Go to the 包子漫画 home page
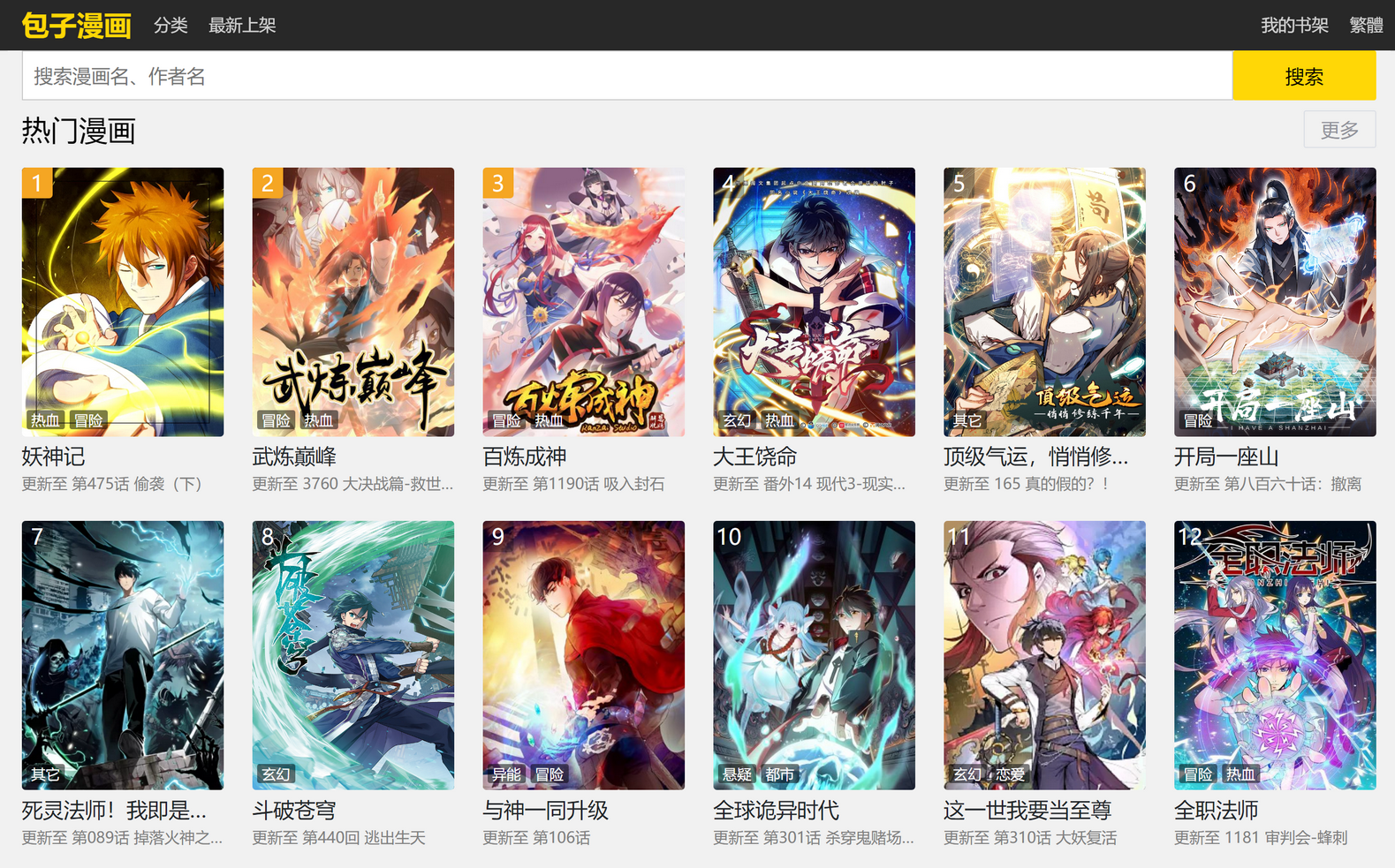The image size is (1395, 868). click(77, 26)
